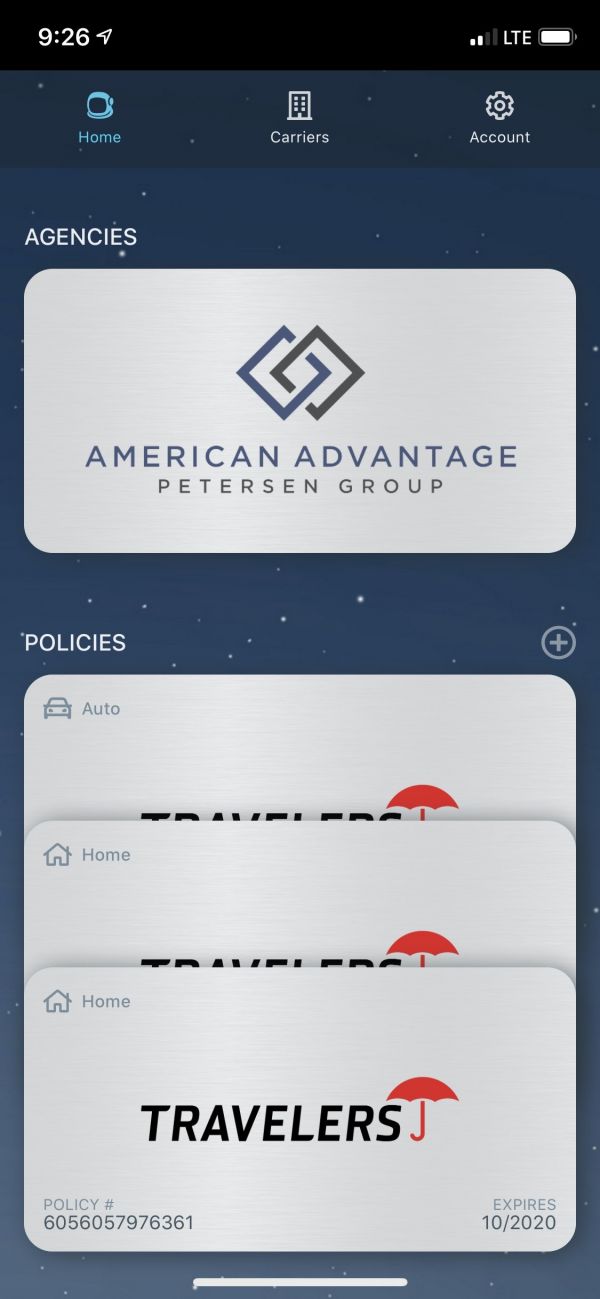Image resolution: width=600 pixels, height=1299 pixels.
Task: Select the Home tab
Action: coord(99,118)
